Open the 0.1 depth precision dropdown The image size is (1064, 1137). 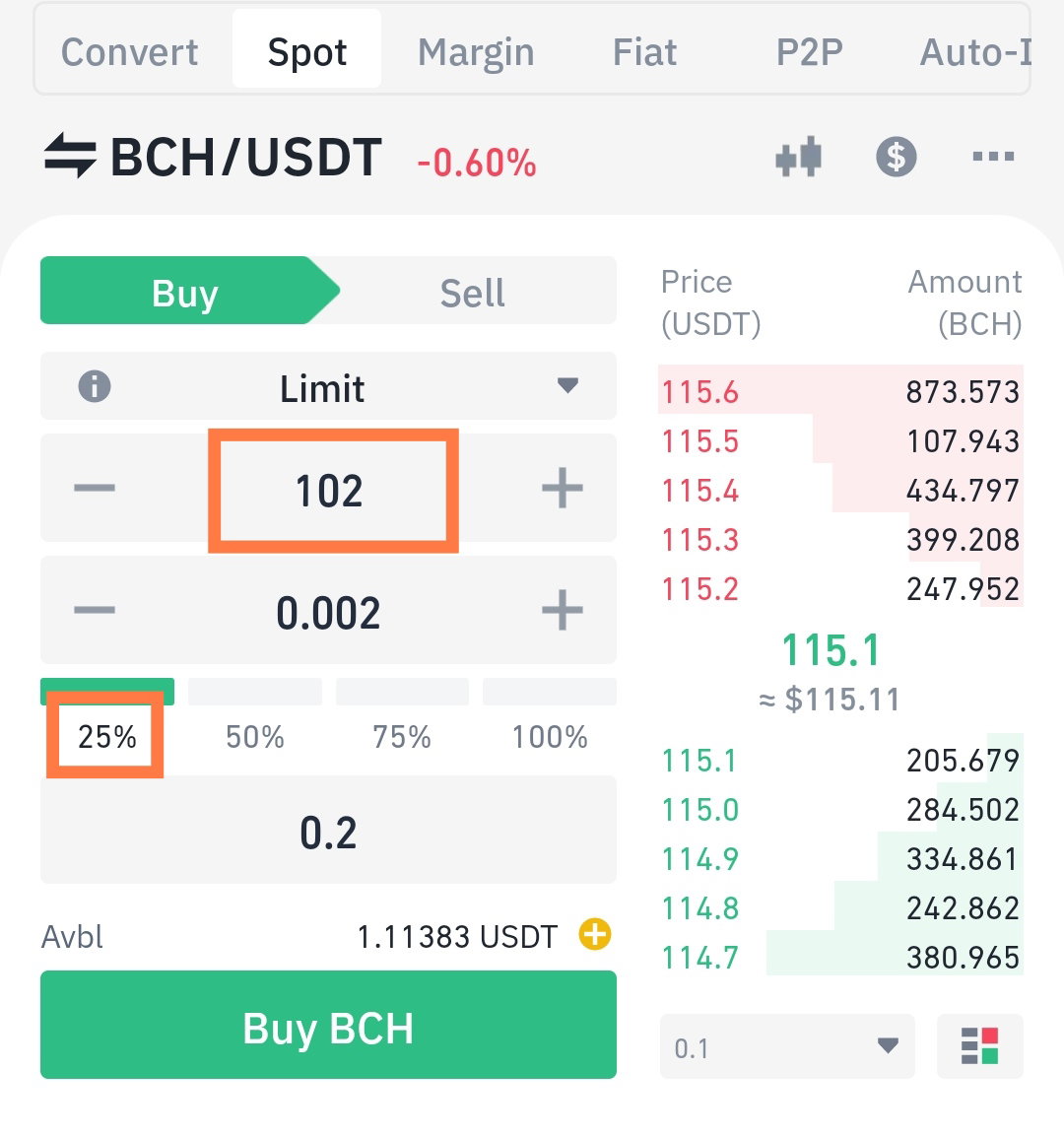pyautogui.click(x=788, y=1046)
